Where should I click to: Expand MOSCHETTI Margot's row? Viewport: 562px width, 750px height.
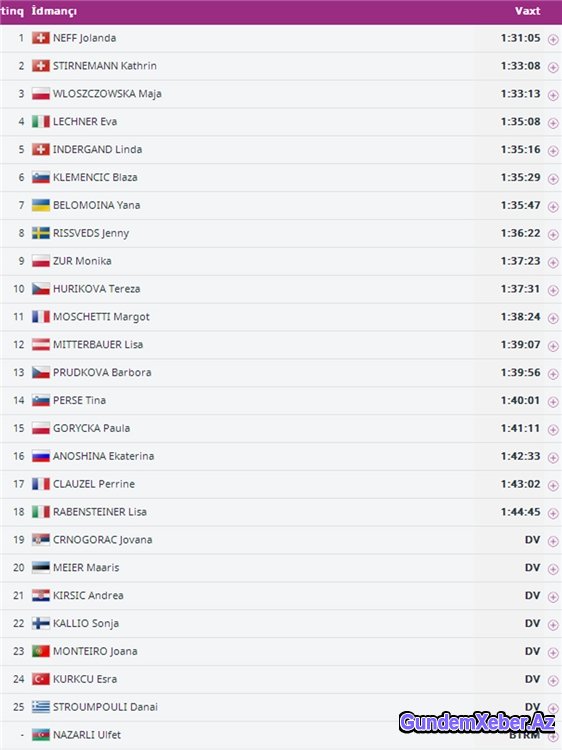[x=553, y=318]
